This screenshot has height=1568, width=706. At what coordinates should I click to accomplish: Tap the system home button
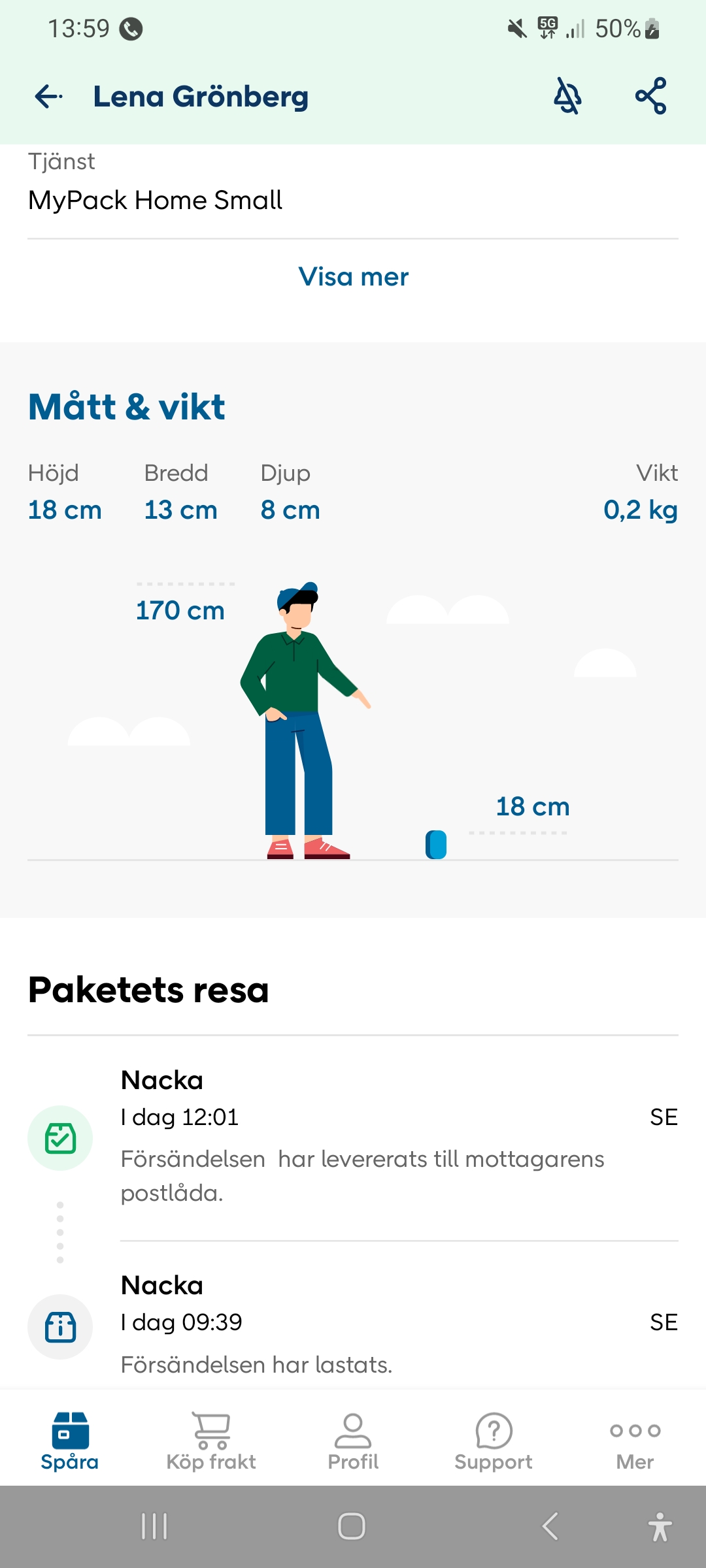pos(352,1527)
